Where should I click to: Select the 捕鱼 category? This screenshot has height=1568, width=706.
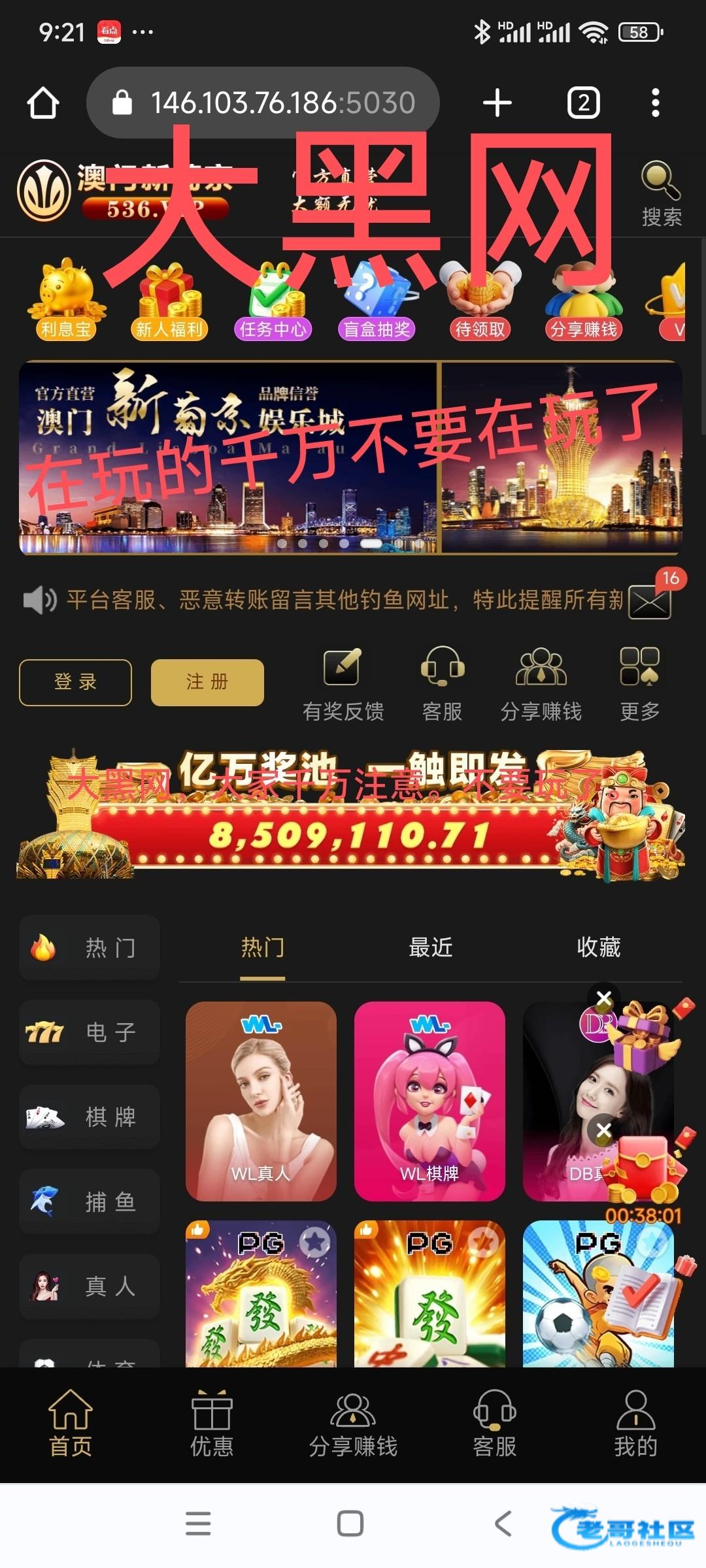coord(90,1201)
